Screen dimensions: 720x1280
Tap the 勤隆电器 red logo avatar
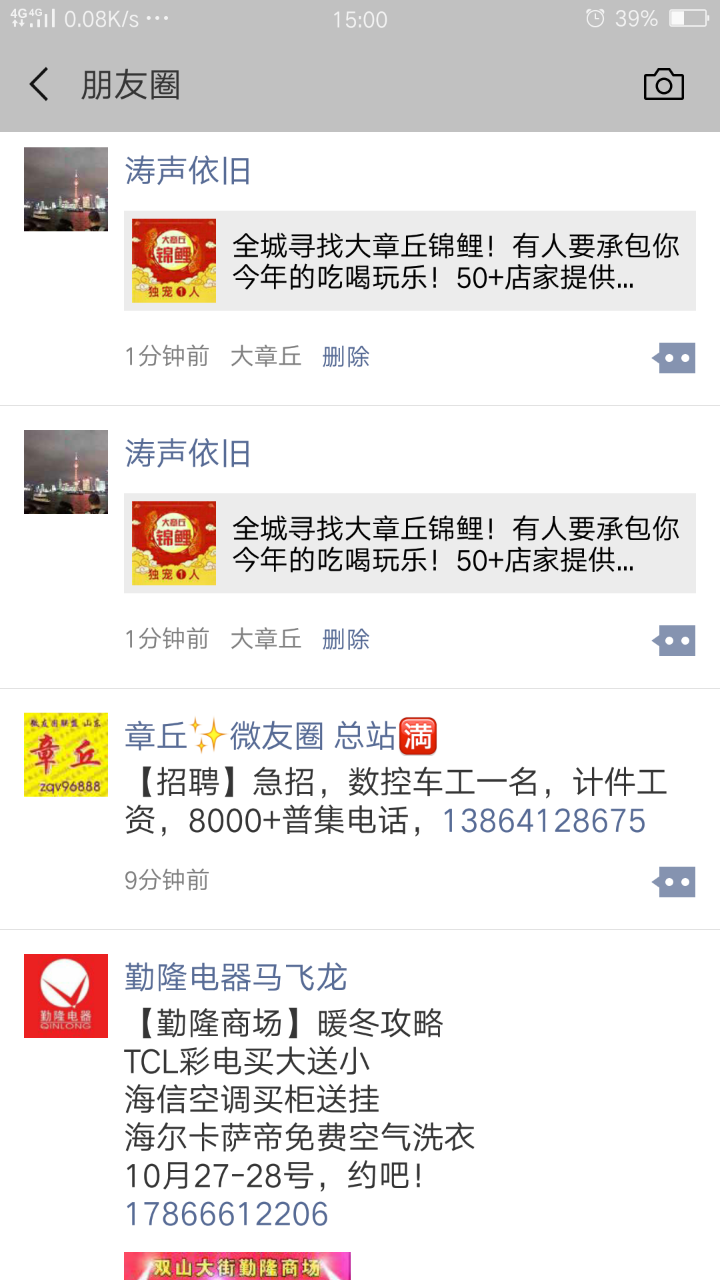pos(66,996)
